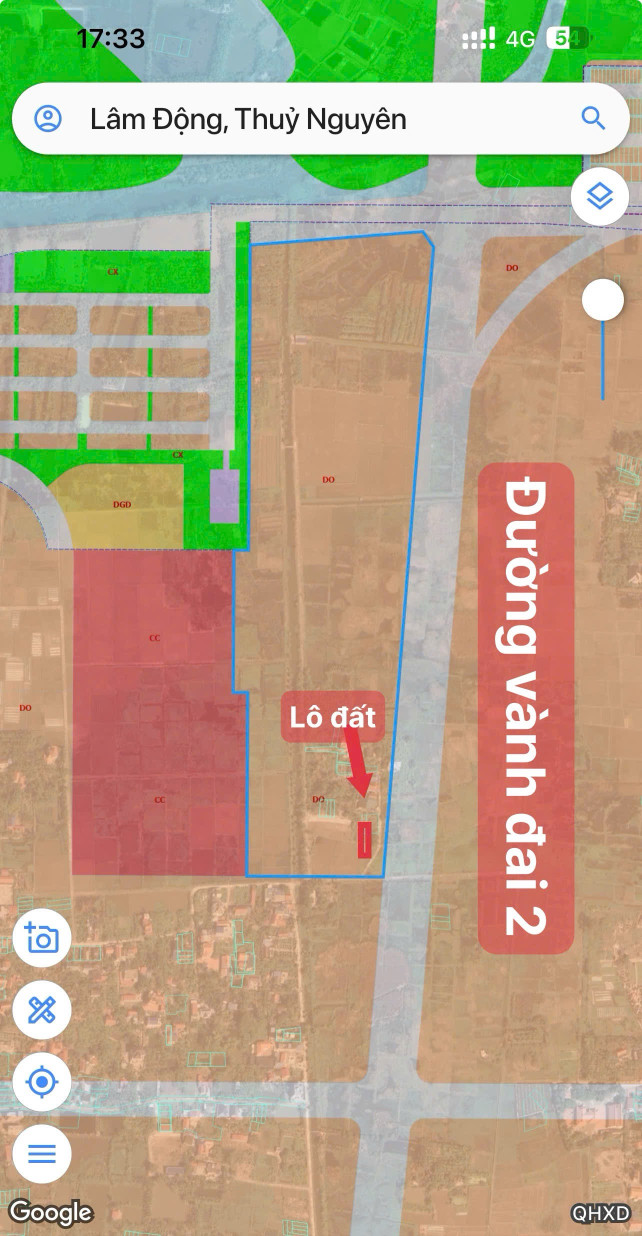Open the hamburger menu button
Image resolution: width=642 pixels, height=1236 pixels.
pos(42,1154)
